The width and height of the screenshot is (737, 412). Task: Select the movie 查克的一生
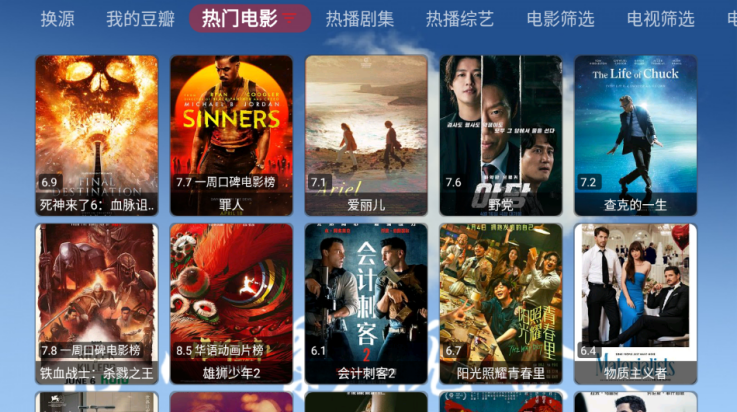pyautogui.click(x=635, y=135)
